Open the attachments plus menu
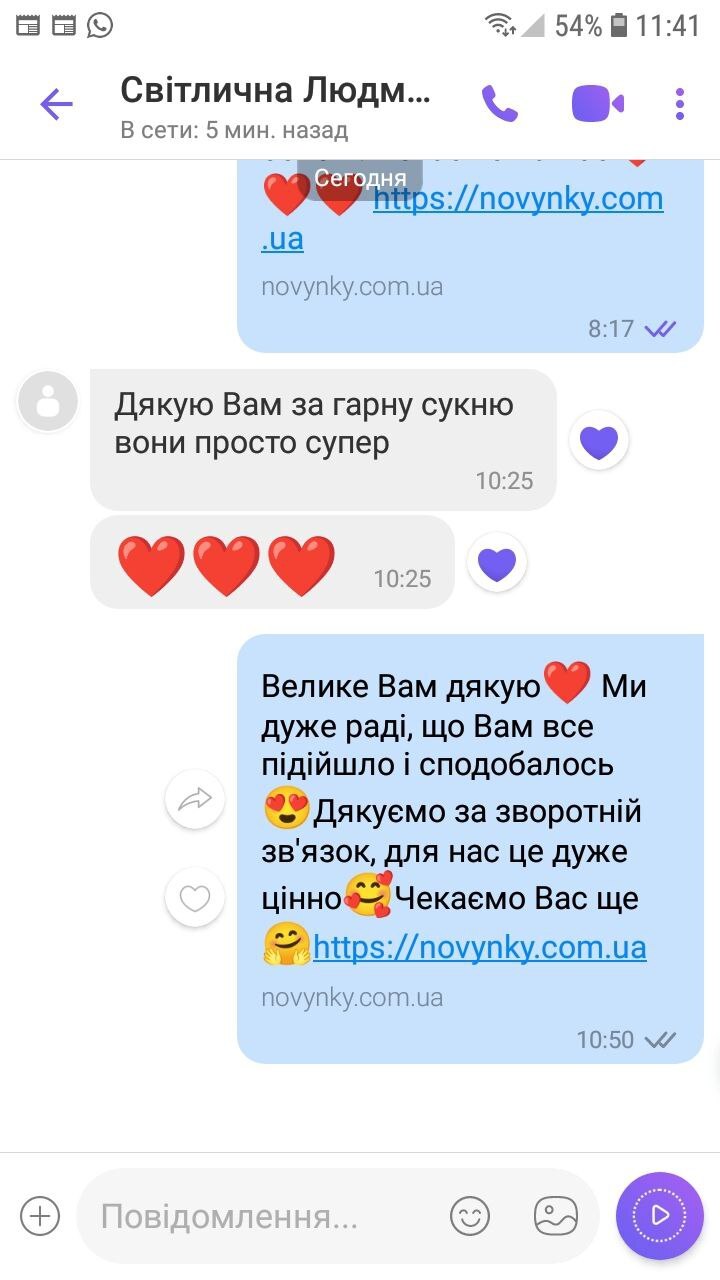 pyautogui.click(x=40, y=1216)
